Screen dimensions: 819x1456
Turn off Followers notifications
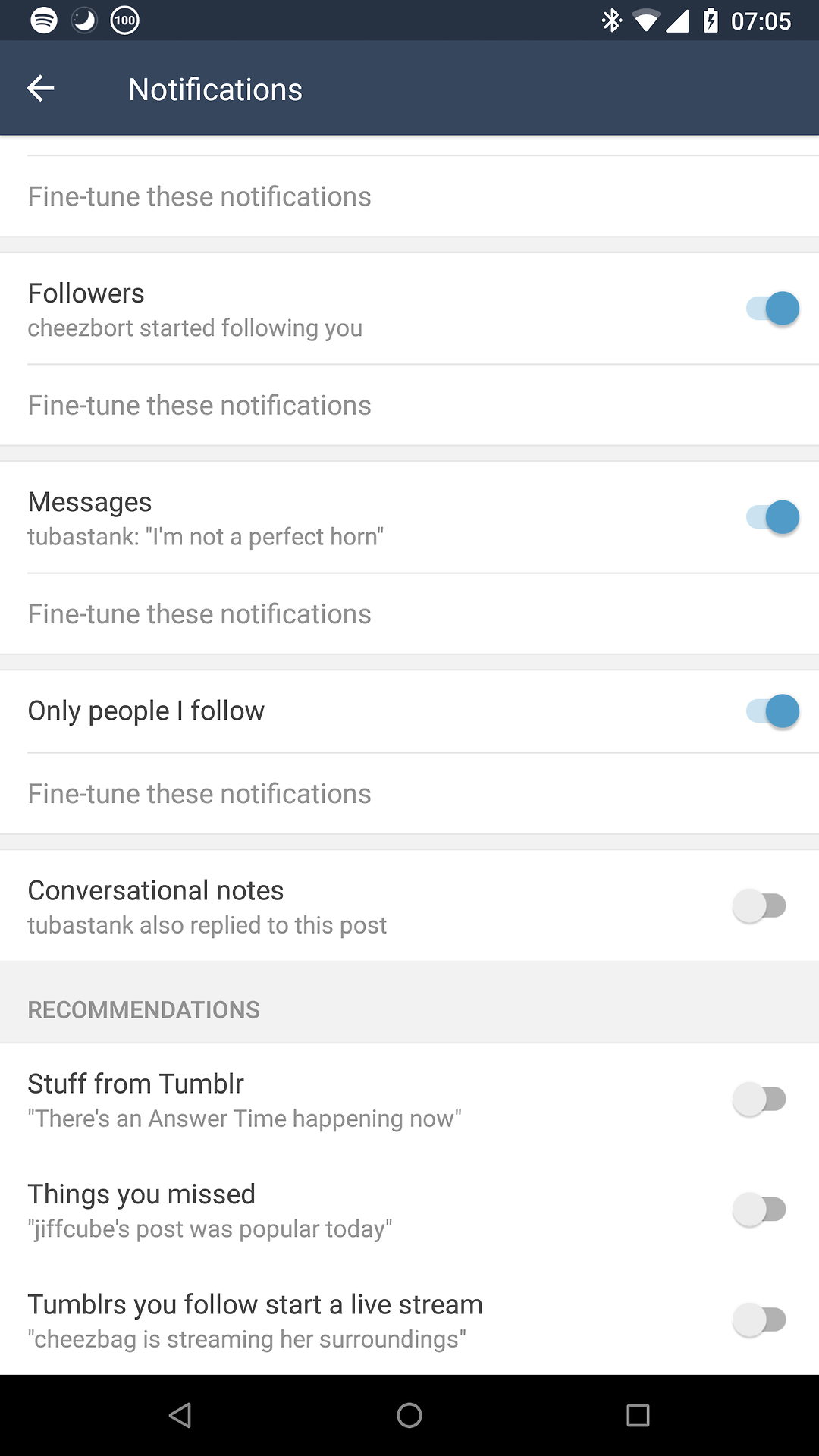[773, 309]
